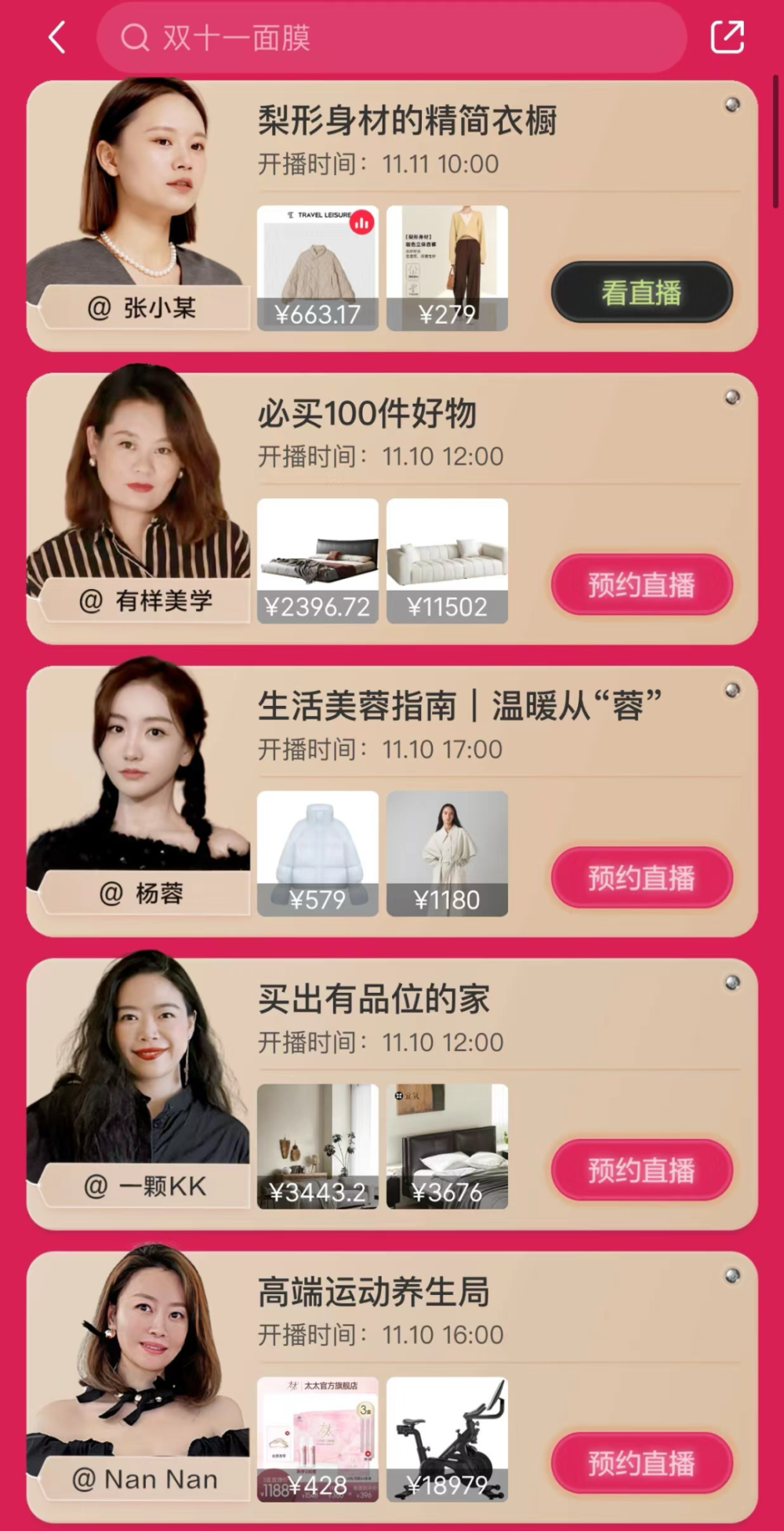This screenshot has width=784, height=1531.
Task: View the ¥3676 bed product
Action: [x=447, y=1146]
